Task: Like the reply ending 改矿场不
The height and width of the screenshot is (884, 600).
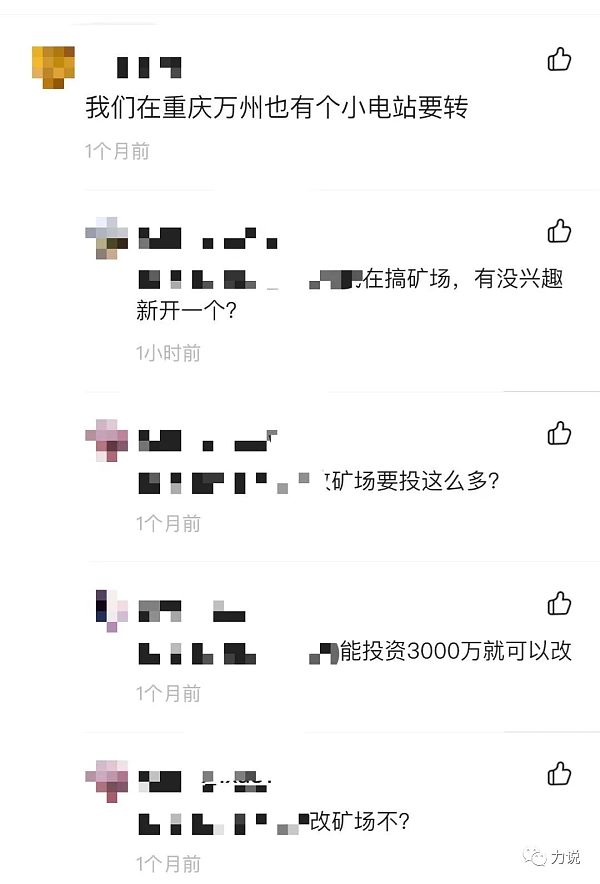Action: (x=559, y=773)
